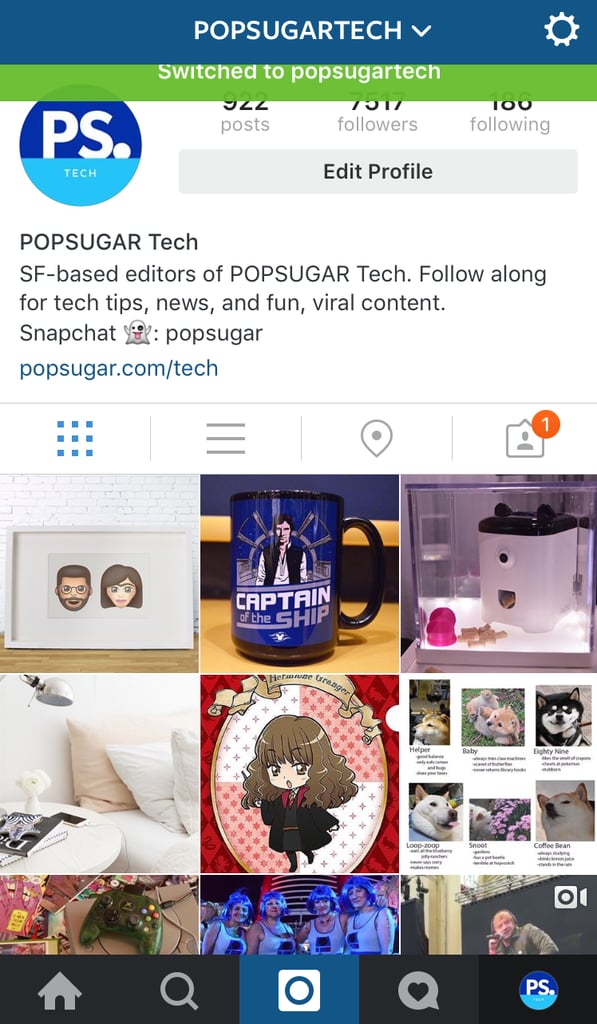The image size is (597, 1024).
Task: Open the activity heart tab
Action: point(418,990)
